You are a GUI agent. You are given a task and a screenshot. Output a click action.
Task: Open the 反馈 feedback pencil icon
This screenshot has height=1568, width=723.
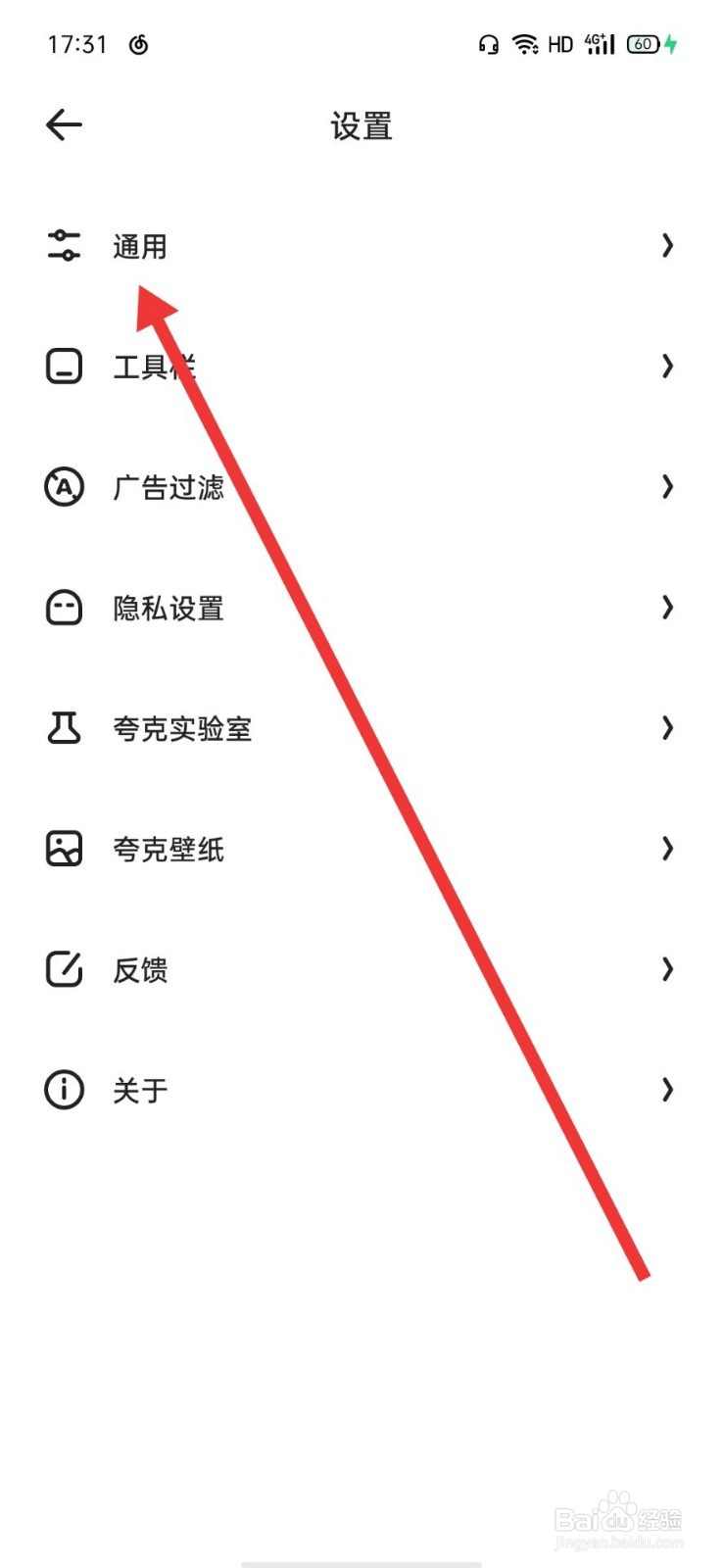pyautogui.click(x=63, y=969)
